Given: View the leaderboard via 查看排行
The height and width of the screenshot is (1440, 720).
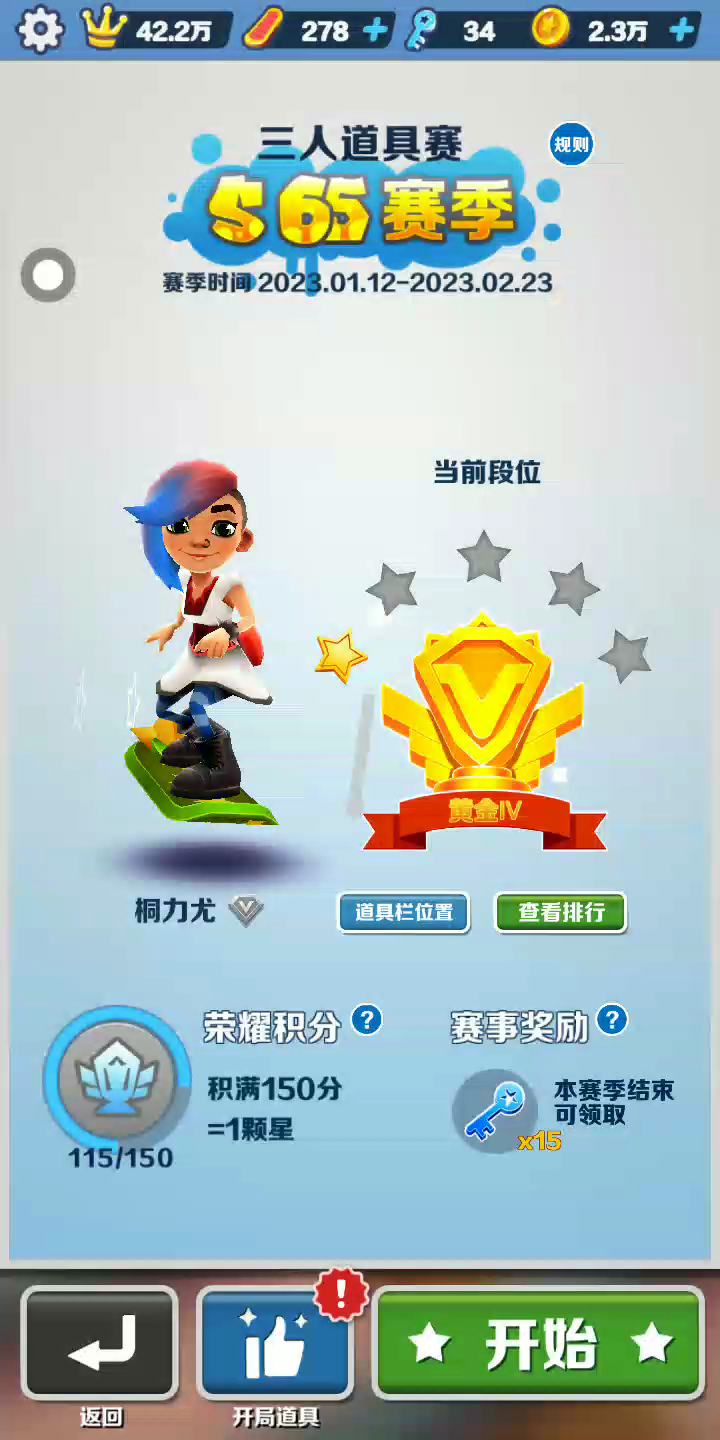Looking at the screenshot, I should point(561,912).
